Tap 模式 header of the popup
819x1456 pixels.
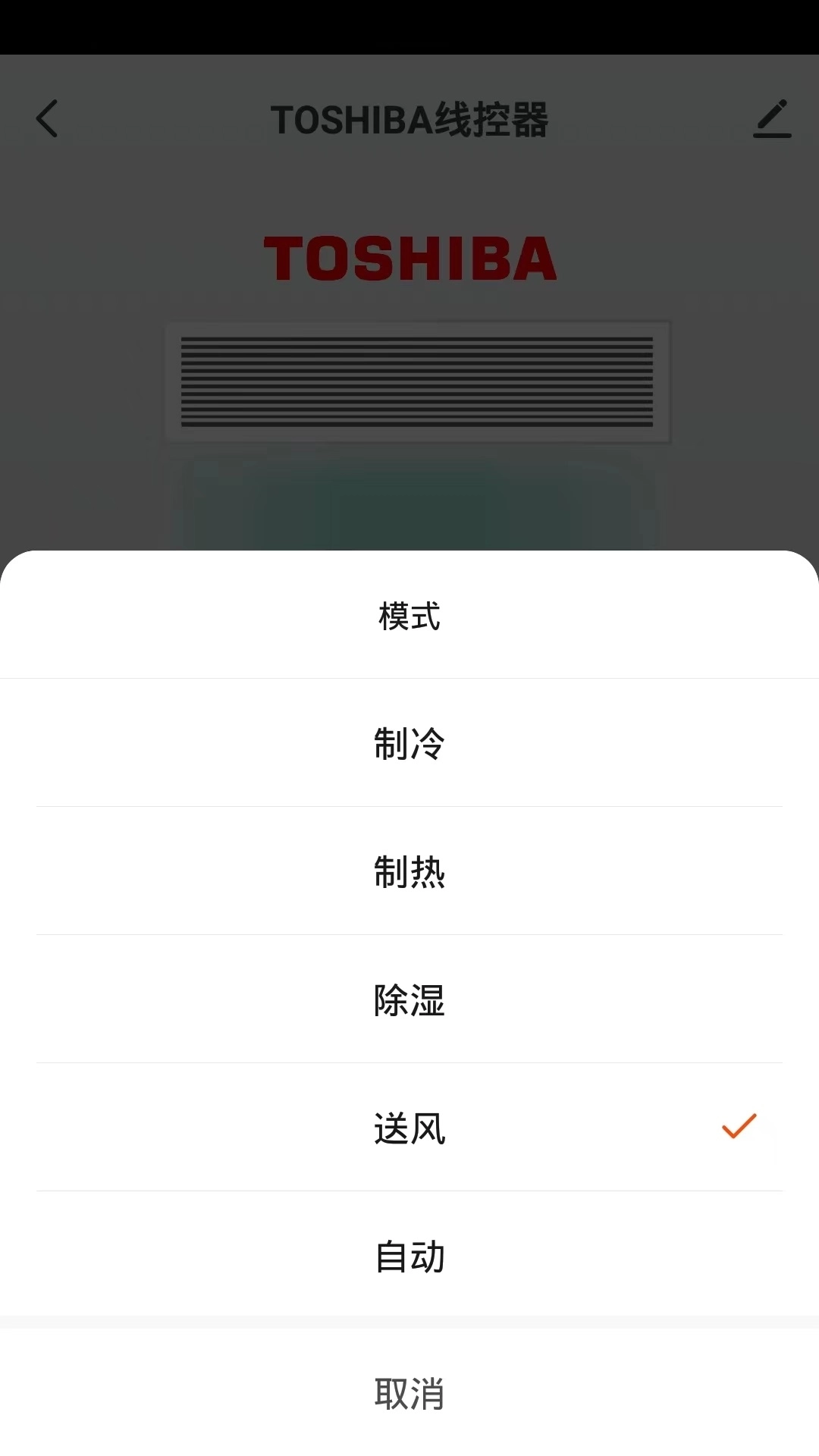[409, 616]
